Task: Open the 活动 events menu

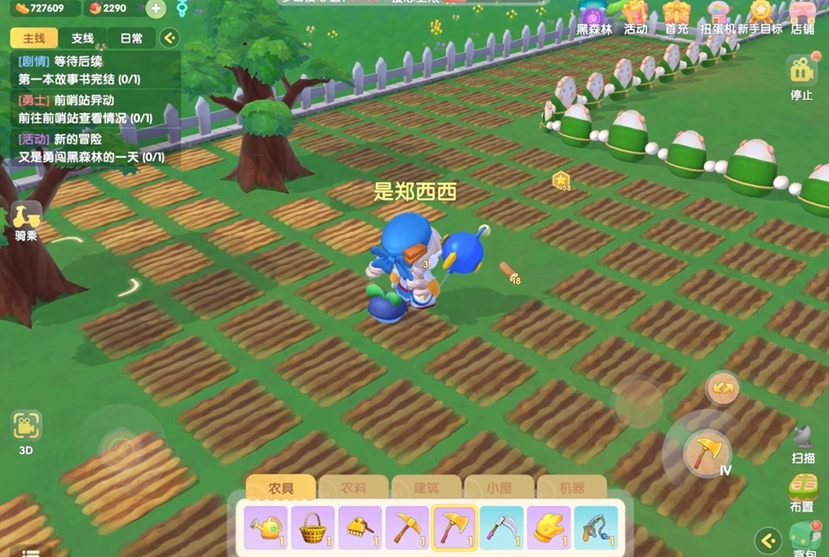Action: pyautogui.click(x=636, y=17)
